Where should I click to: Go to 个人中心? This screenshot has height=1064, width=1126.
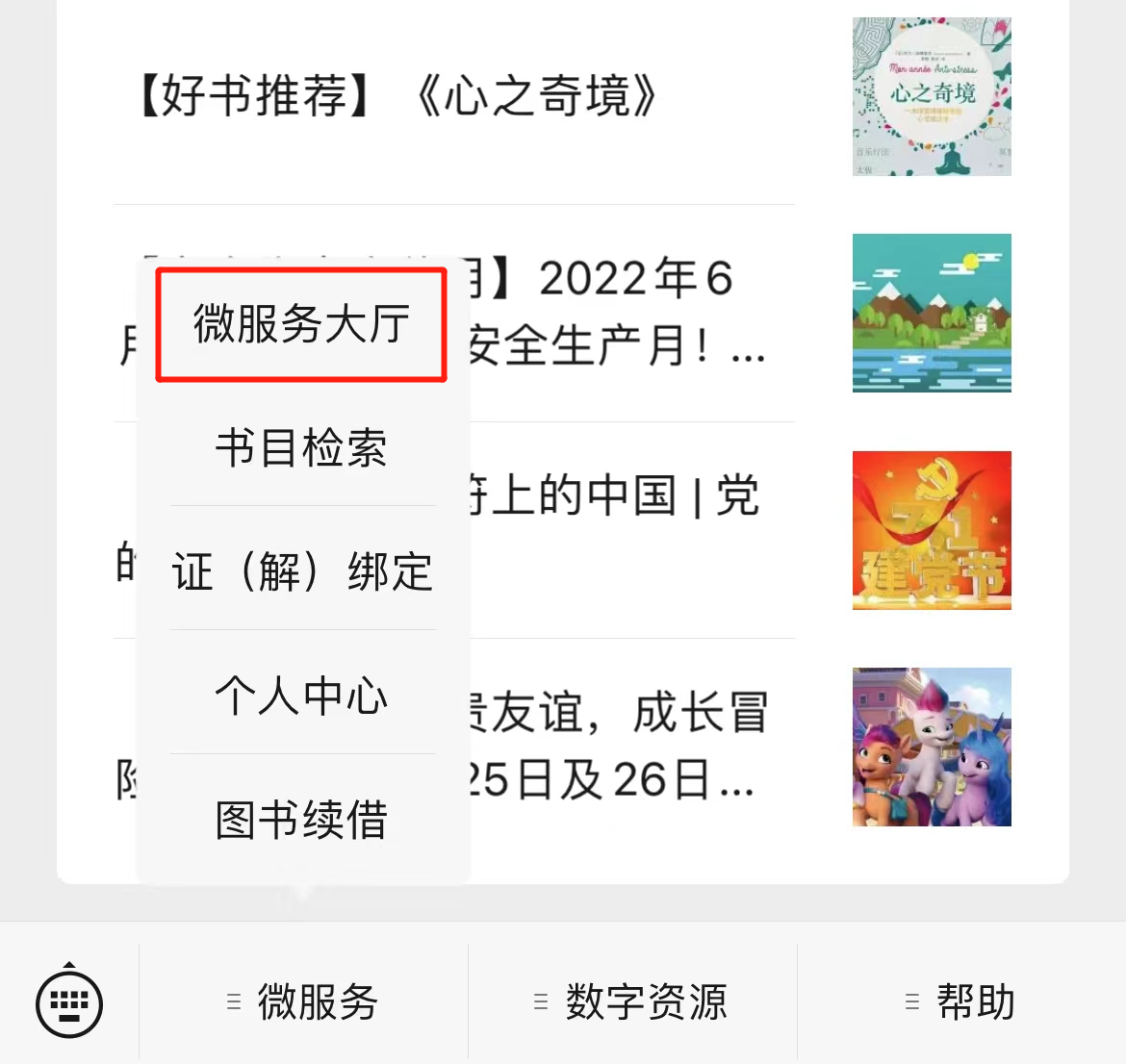(x=301, y=695)
